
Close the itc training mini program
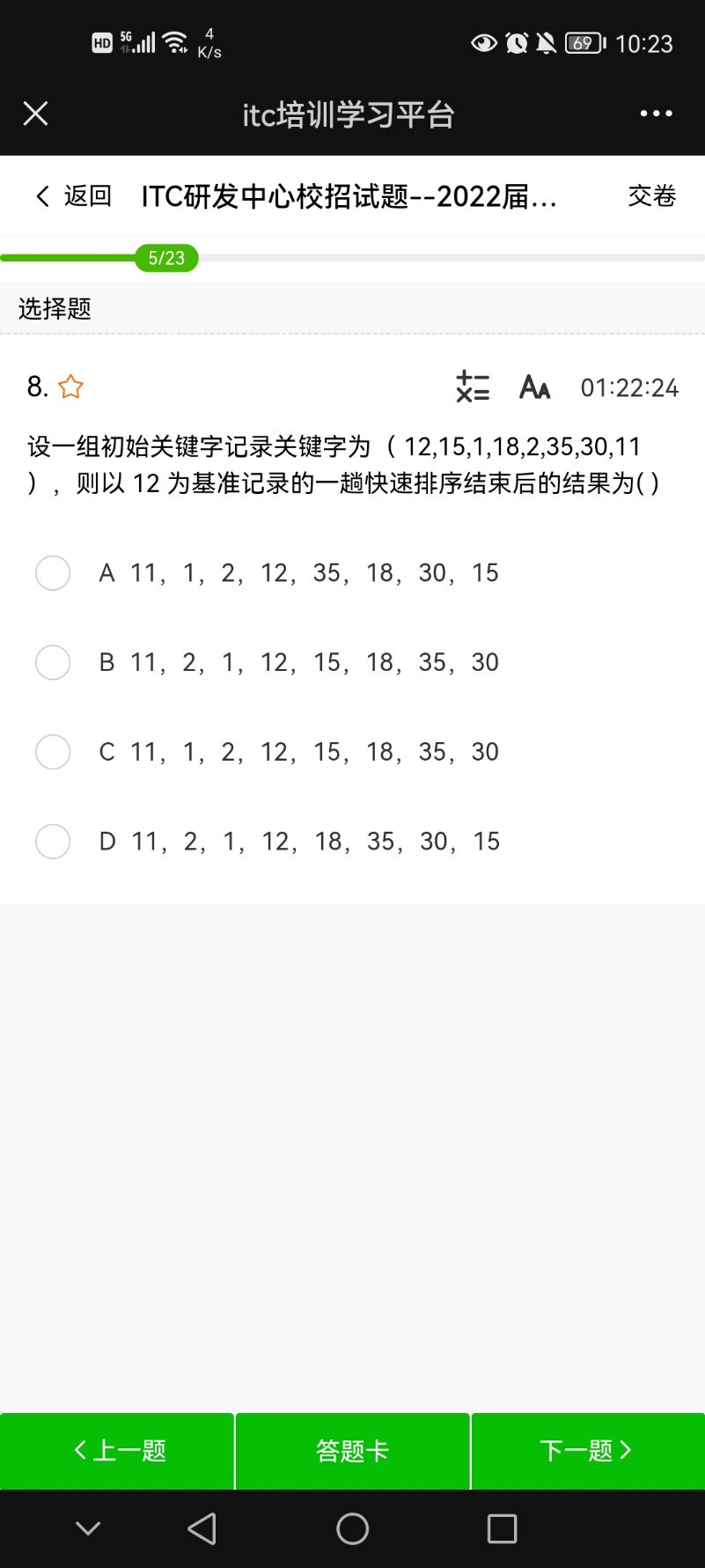point(35,114)
